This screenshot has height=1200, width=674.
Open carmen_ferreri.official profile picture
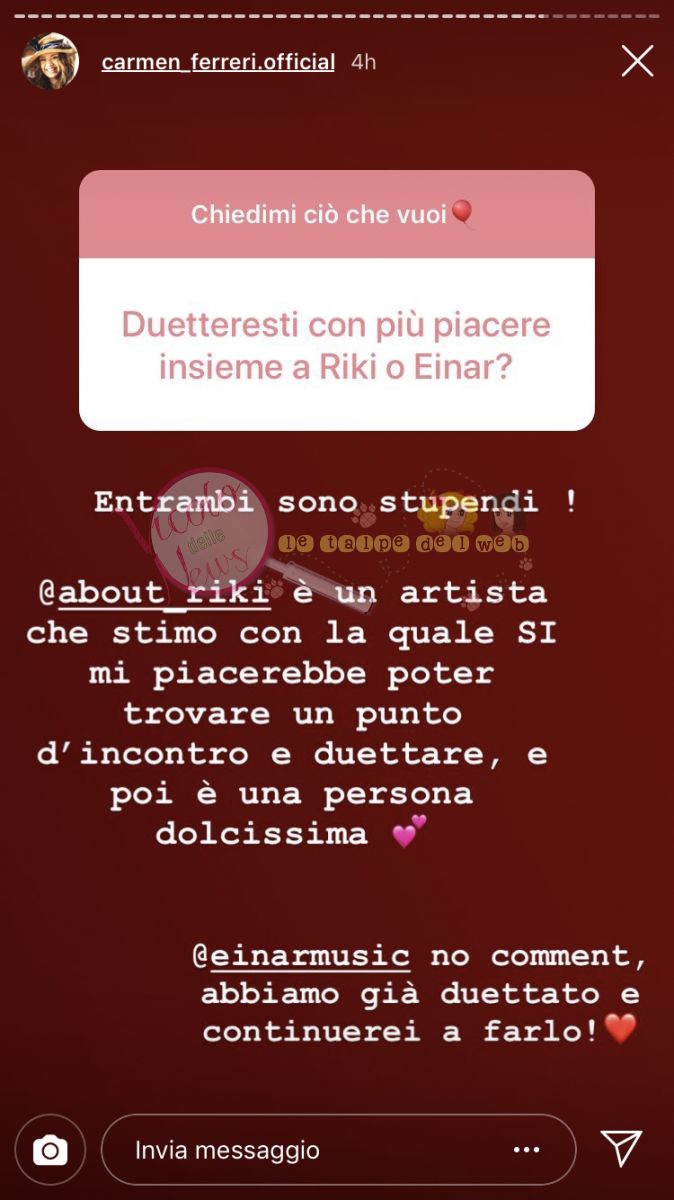click(50, 62)
